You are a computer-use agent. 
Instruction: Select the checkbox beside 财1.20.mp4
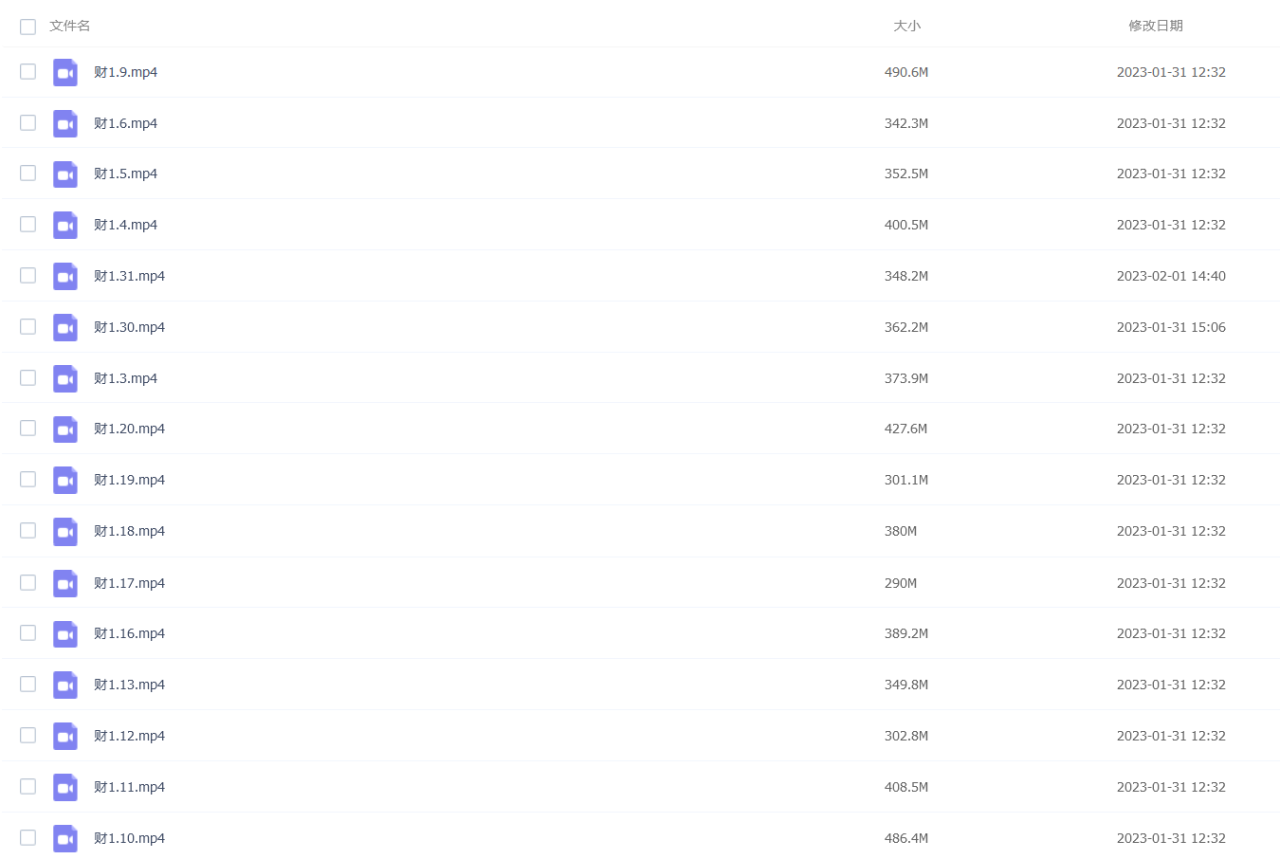click(28, 429)
